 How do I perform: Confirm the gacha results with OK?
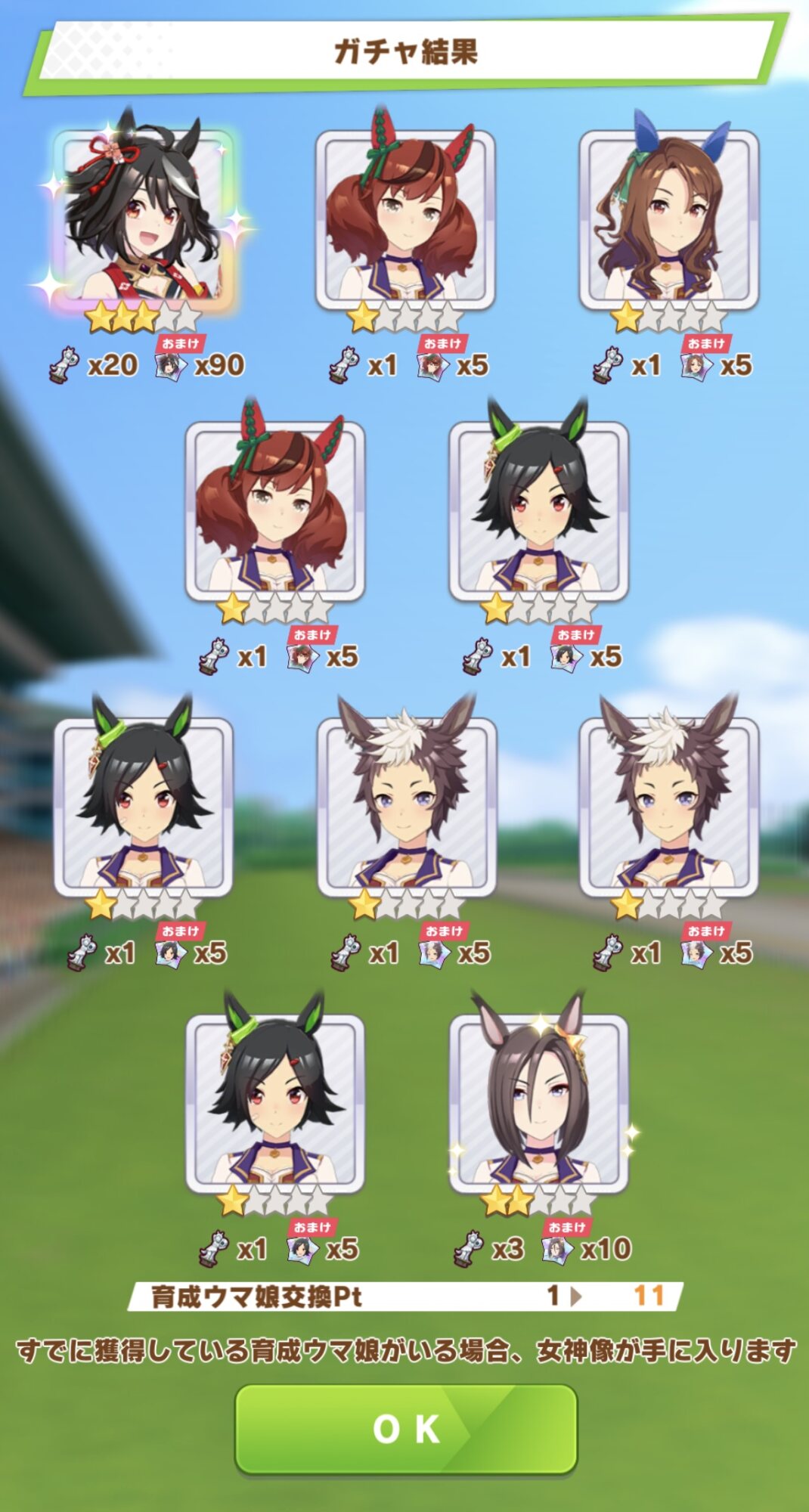406,1429
